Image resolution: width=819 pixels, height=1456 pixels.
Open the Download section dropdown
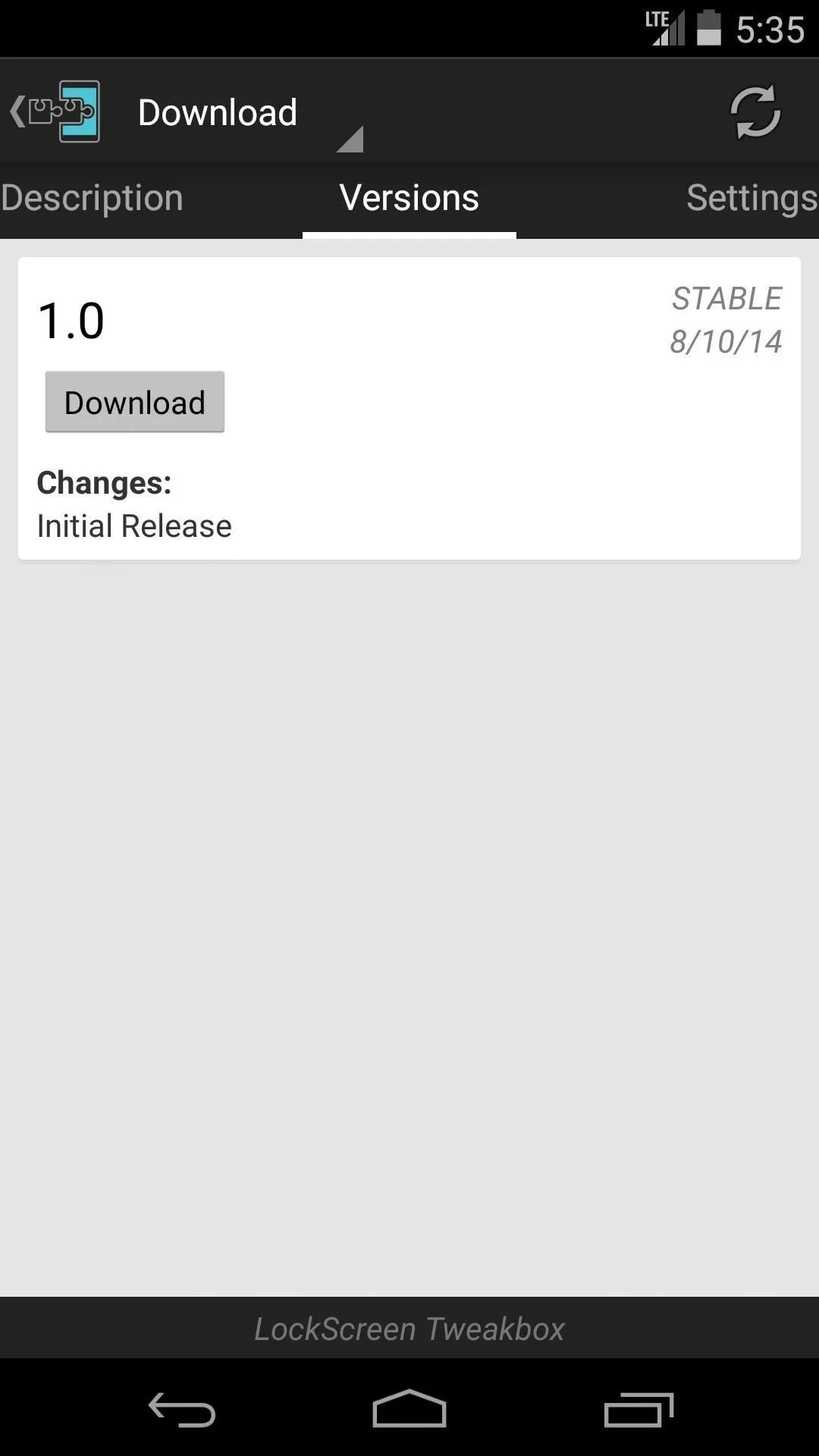[x=250, y=113]
